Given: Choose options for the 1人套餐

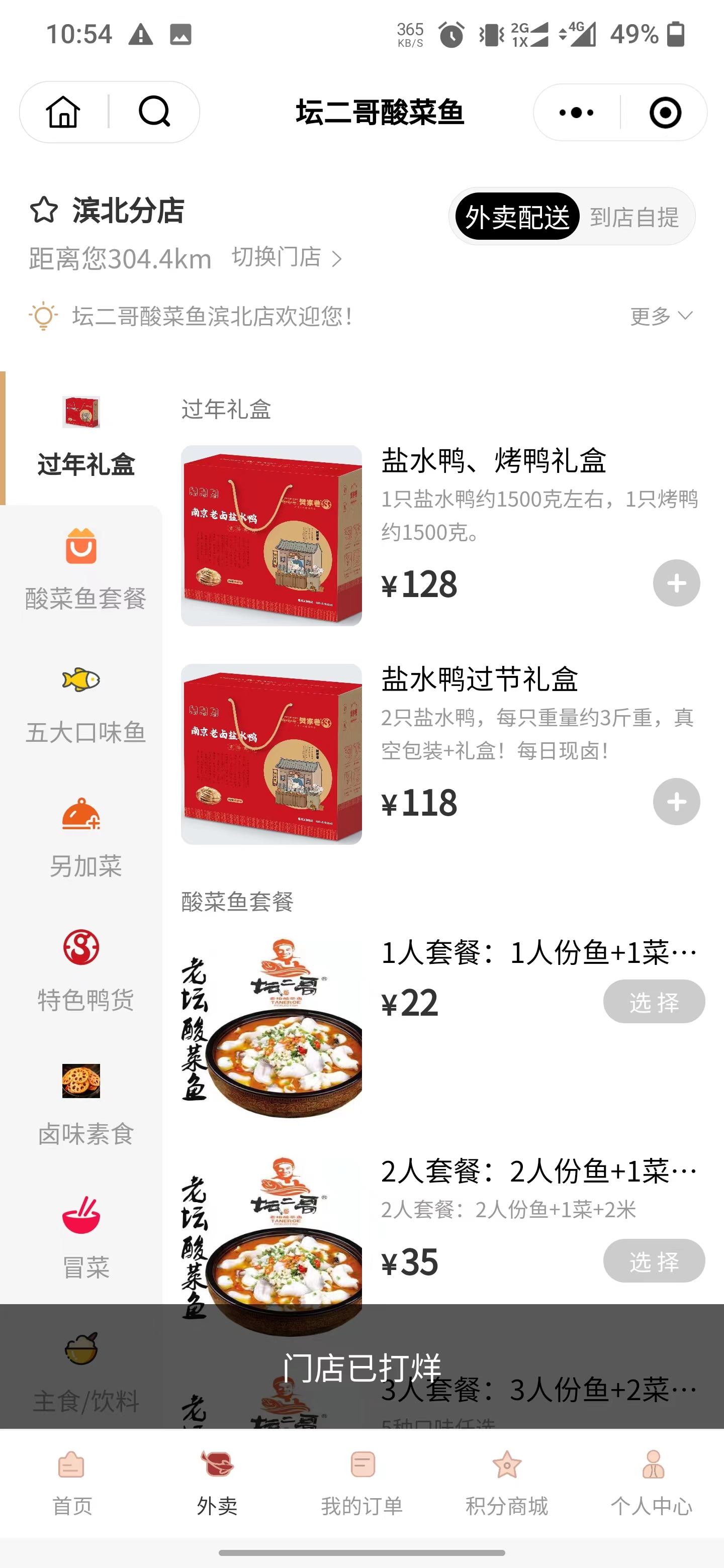Looking at the screenshot, I should click(654, 1002).
